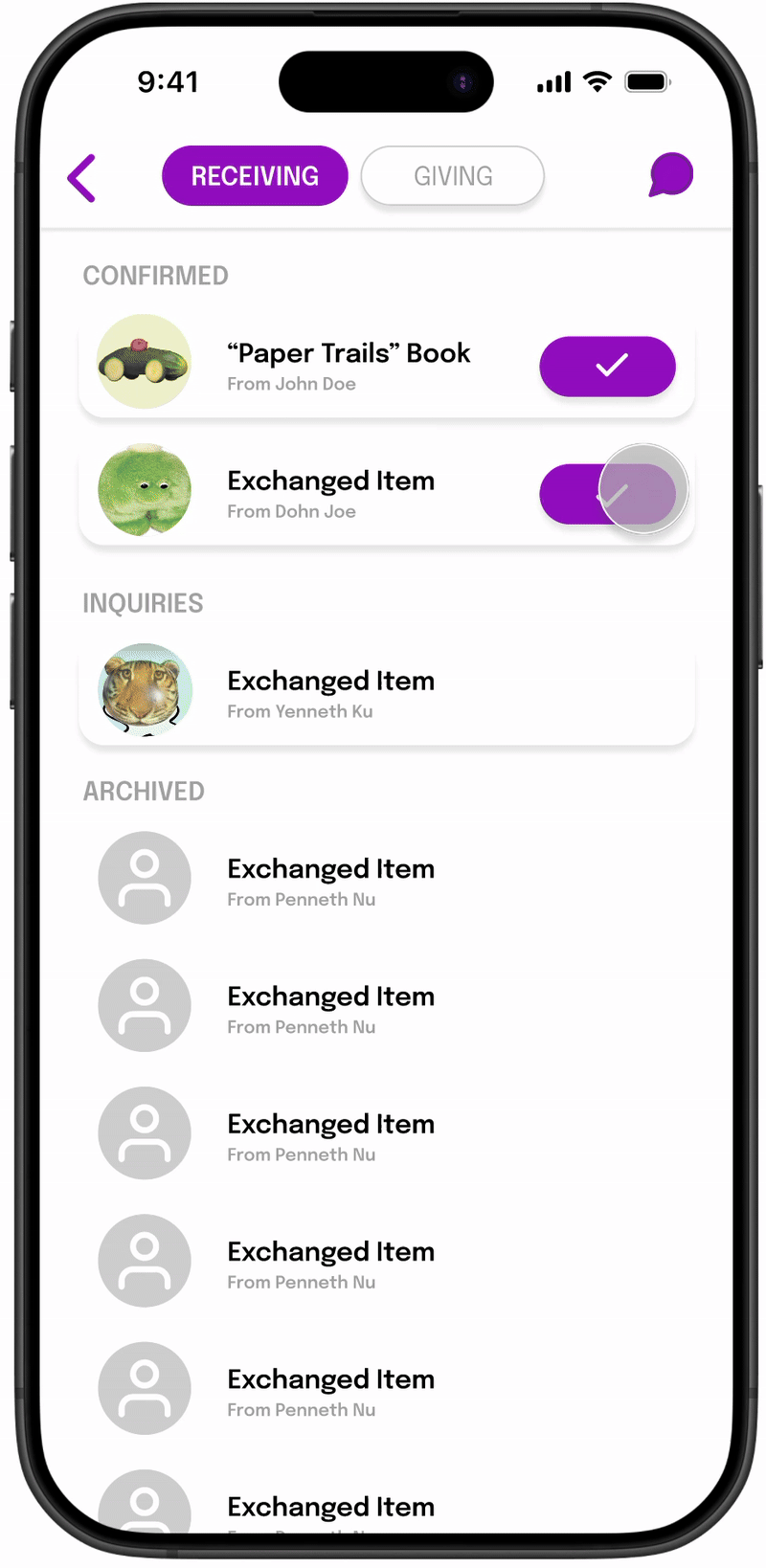The image size is (766, 1568).
Task: Open the "Paper Trails" Book item
Action: 387,367
